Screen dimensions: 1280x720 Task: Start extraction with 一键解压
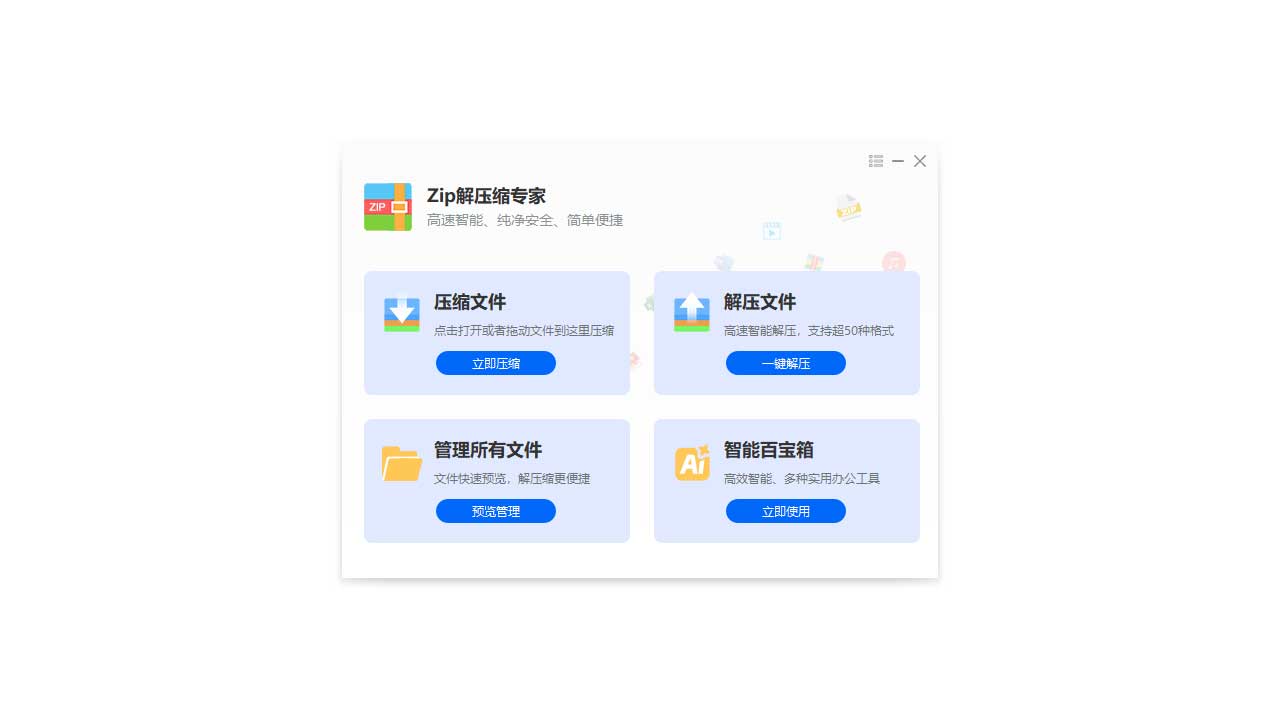point(786,363)
